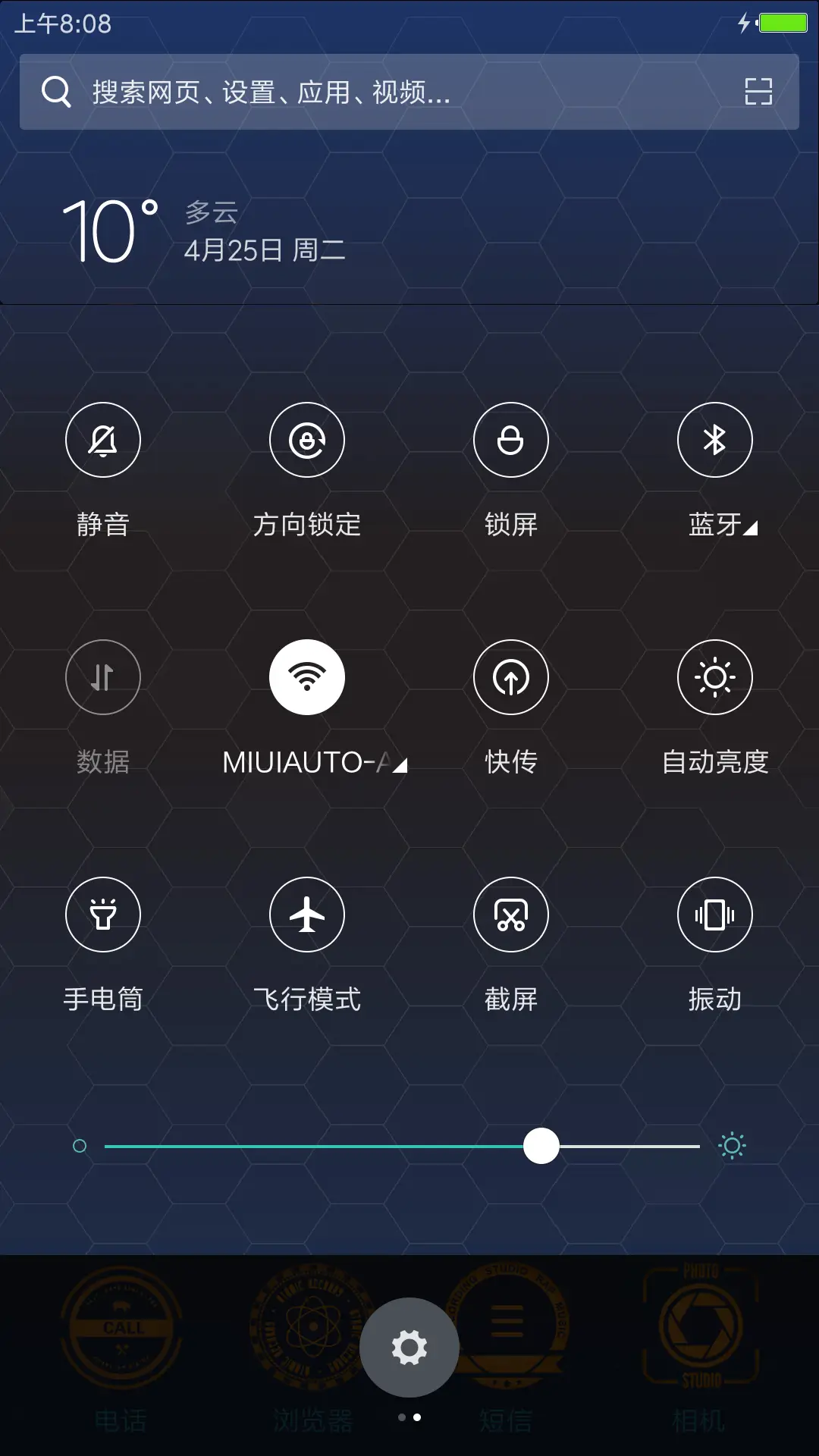Tap the QR code scanner icon
The height and width of the screenshot is (1456, 819).
(x=759, y=93)
